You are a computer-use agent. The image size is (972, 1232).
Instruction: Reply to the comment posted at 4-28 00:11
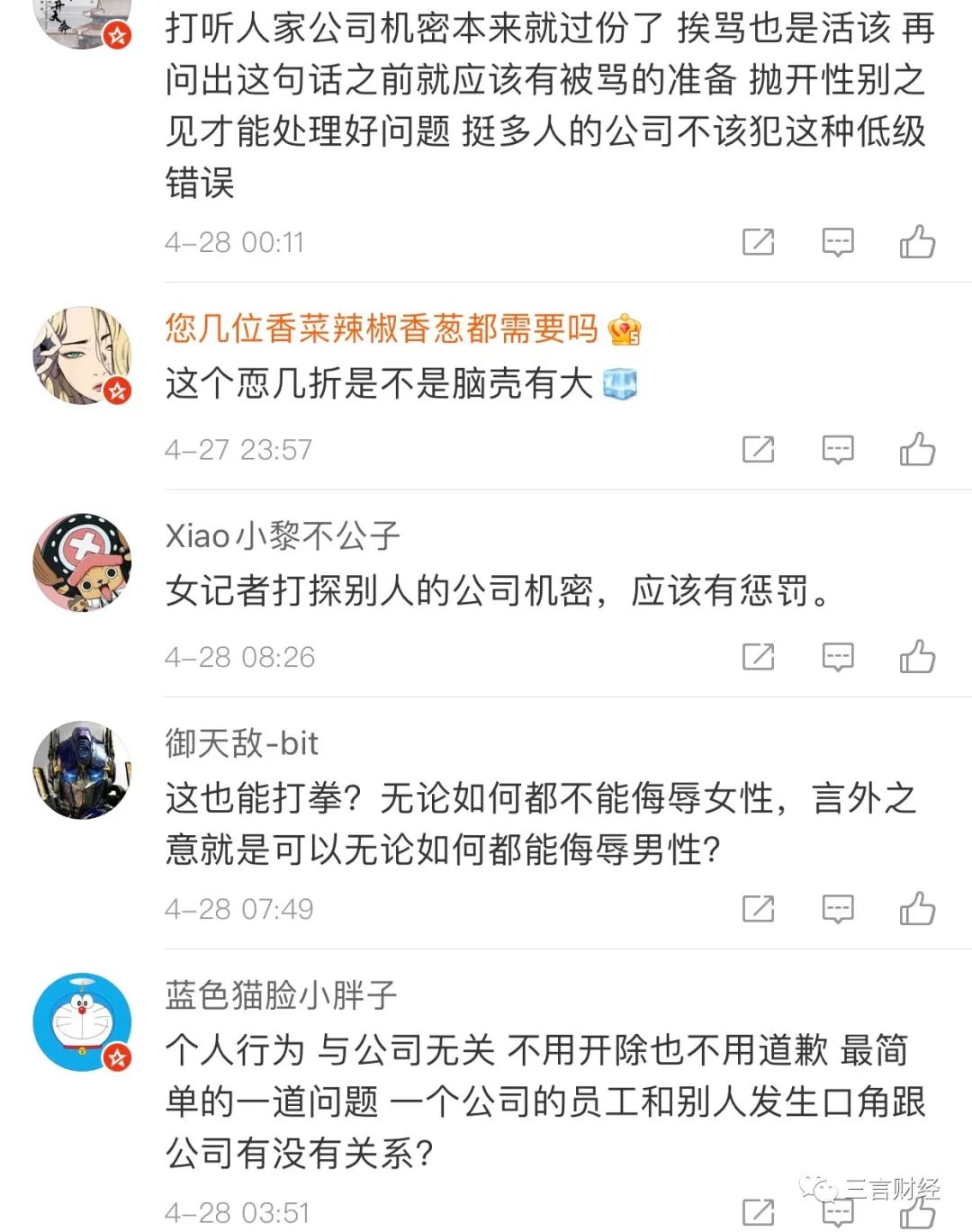(838, 242)
